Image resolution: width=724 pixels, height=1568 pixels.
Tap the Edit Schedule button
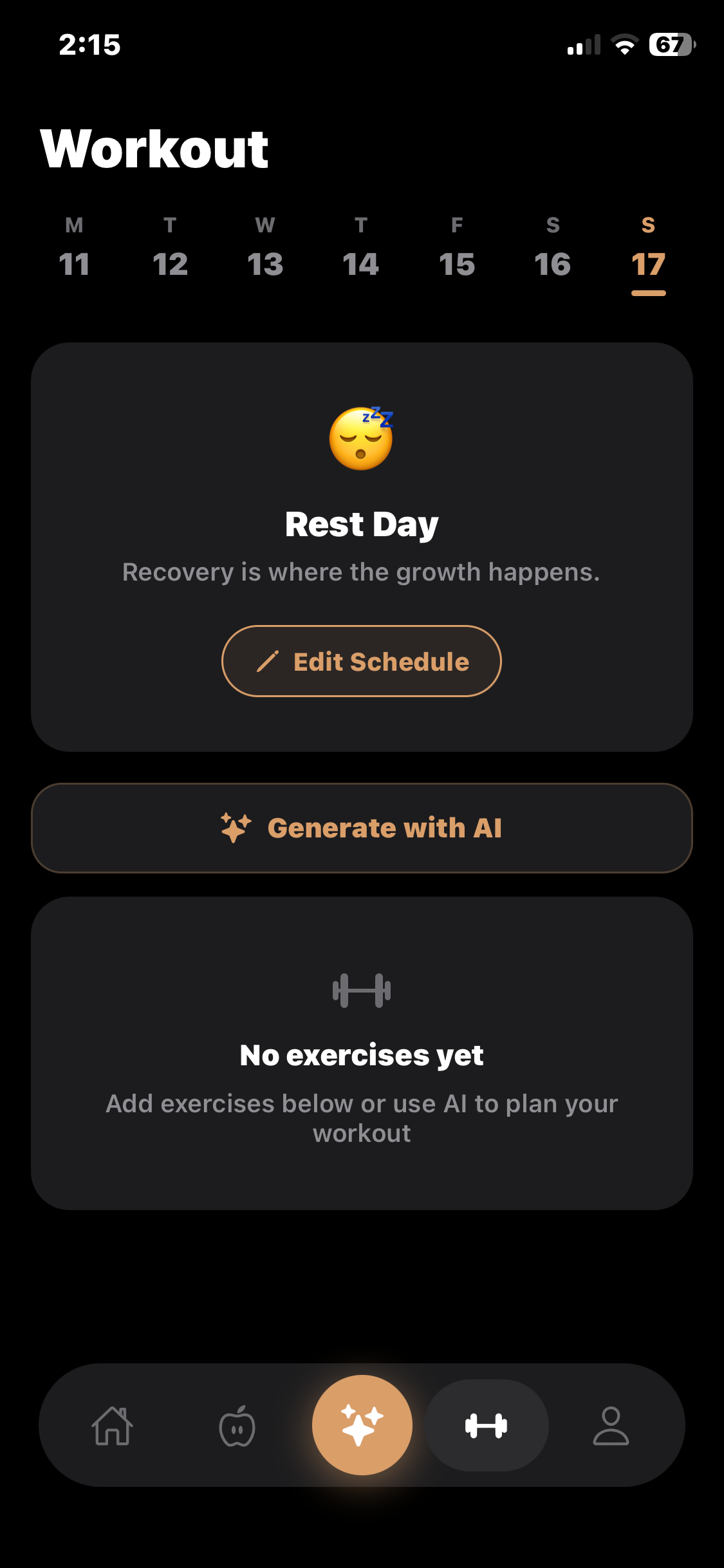362,661
